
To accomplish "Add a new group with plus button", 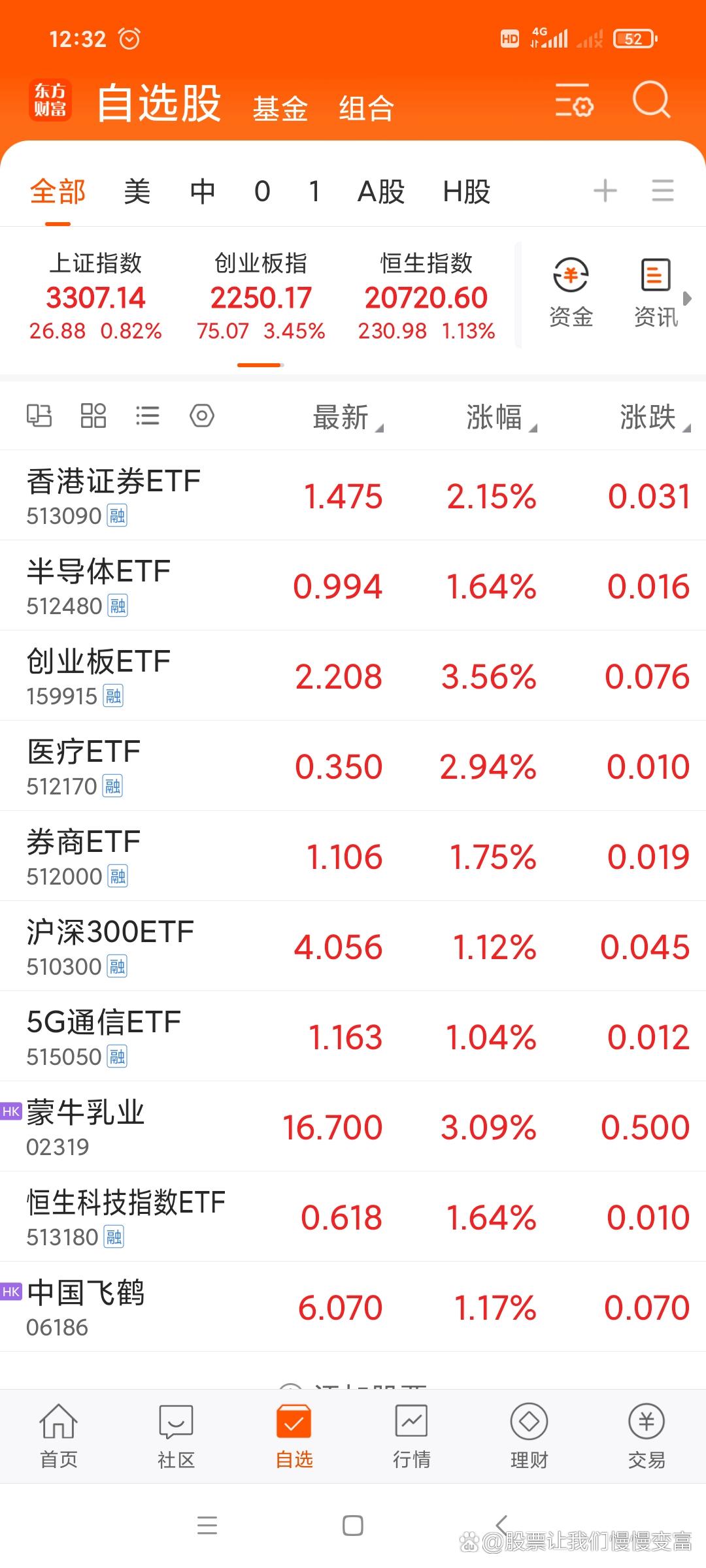I will pyautogui.click(x=606, y=190).
